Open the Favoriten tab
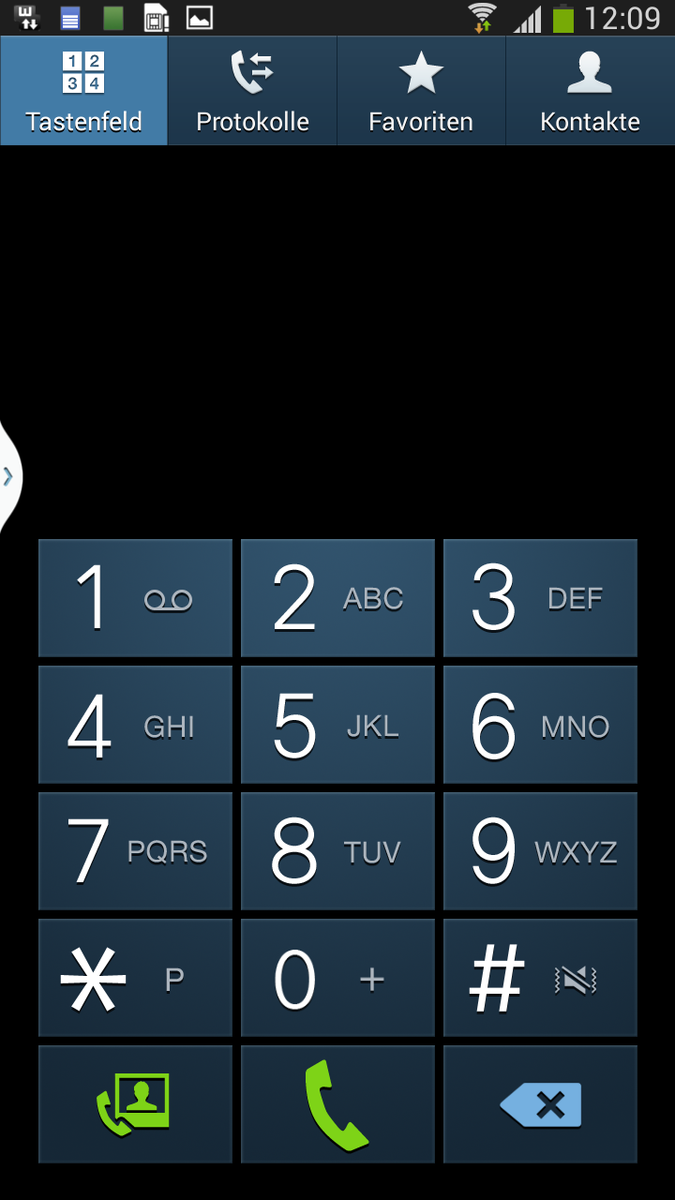The image size is (675, 1200). tap(421, 92)
